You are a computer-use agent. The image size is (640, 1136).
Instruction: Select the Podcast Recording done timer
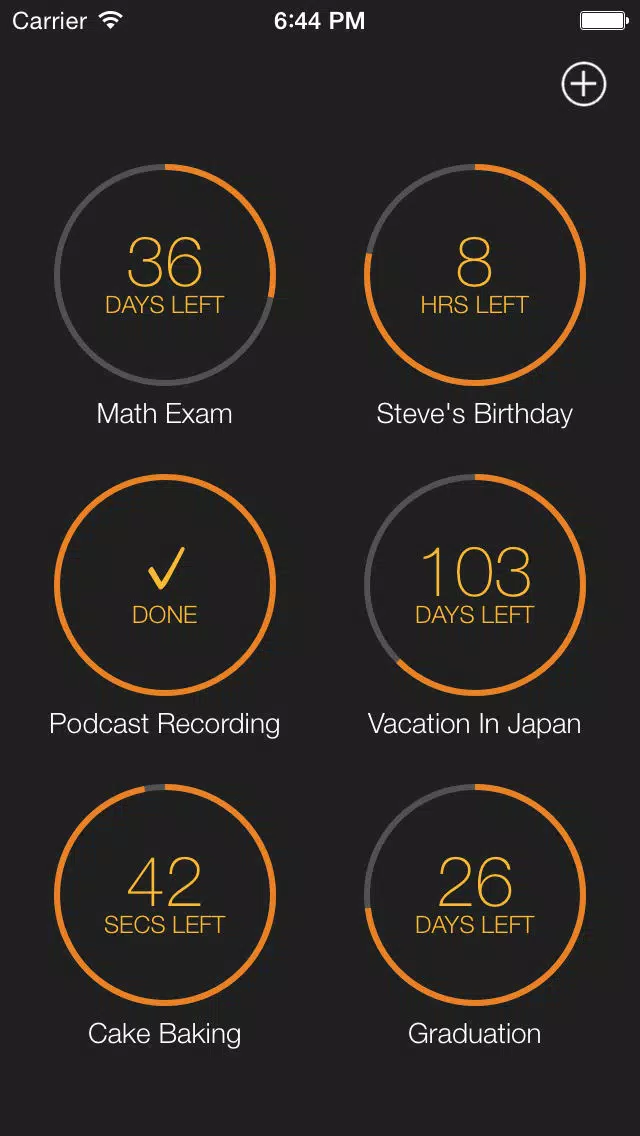click(165, 585)
